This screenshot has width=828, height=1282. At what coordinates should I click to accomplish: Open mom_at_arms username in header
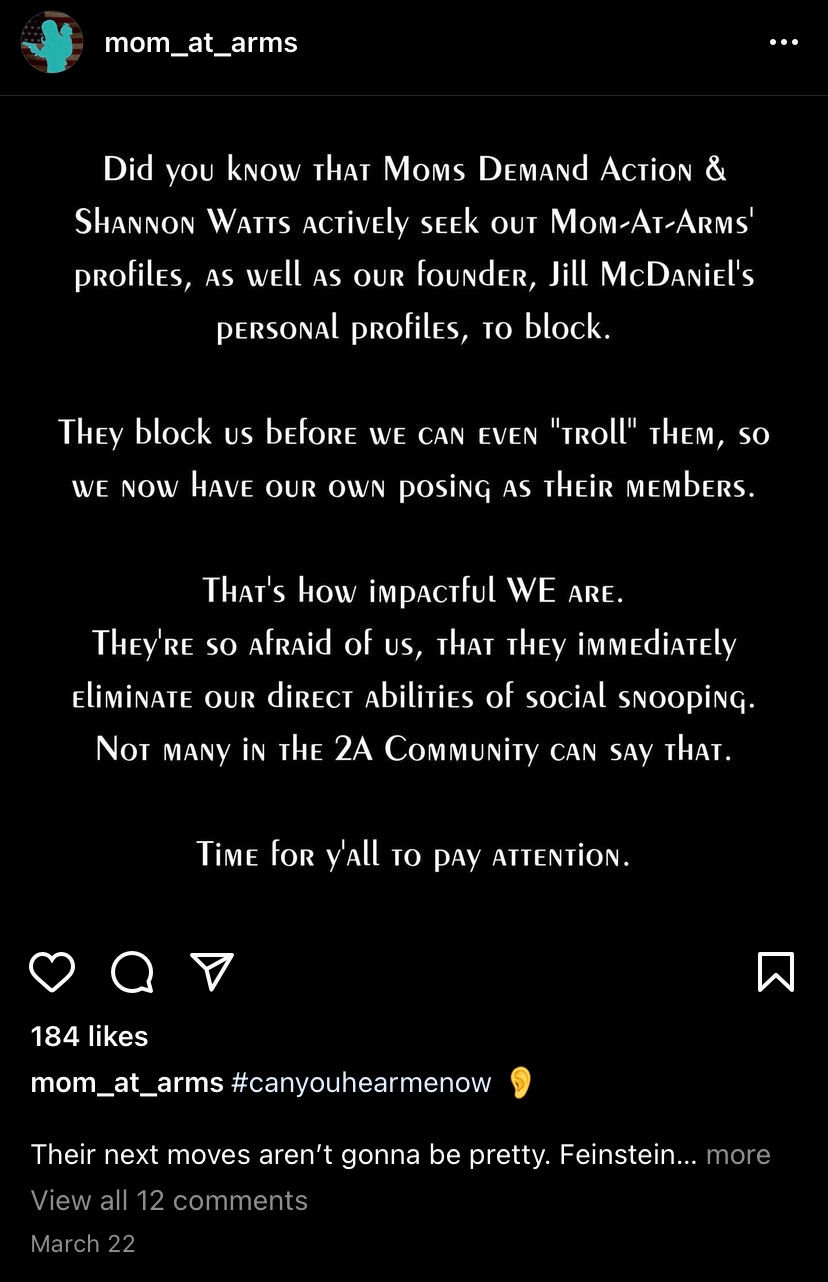(x=201, y=43)
